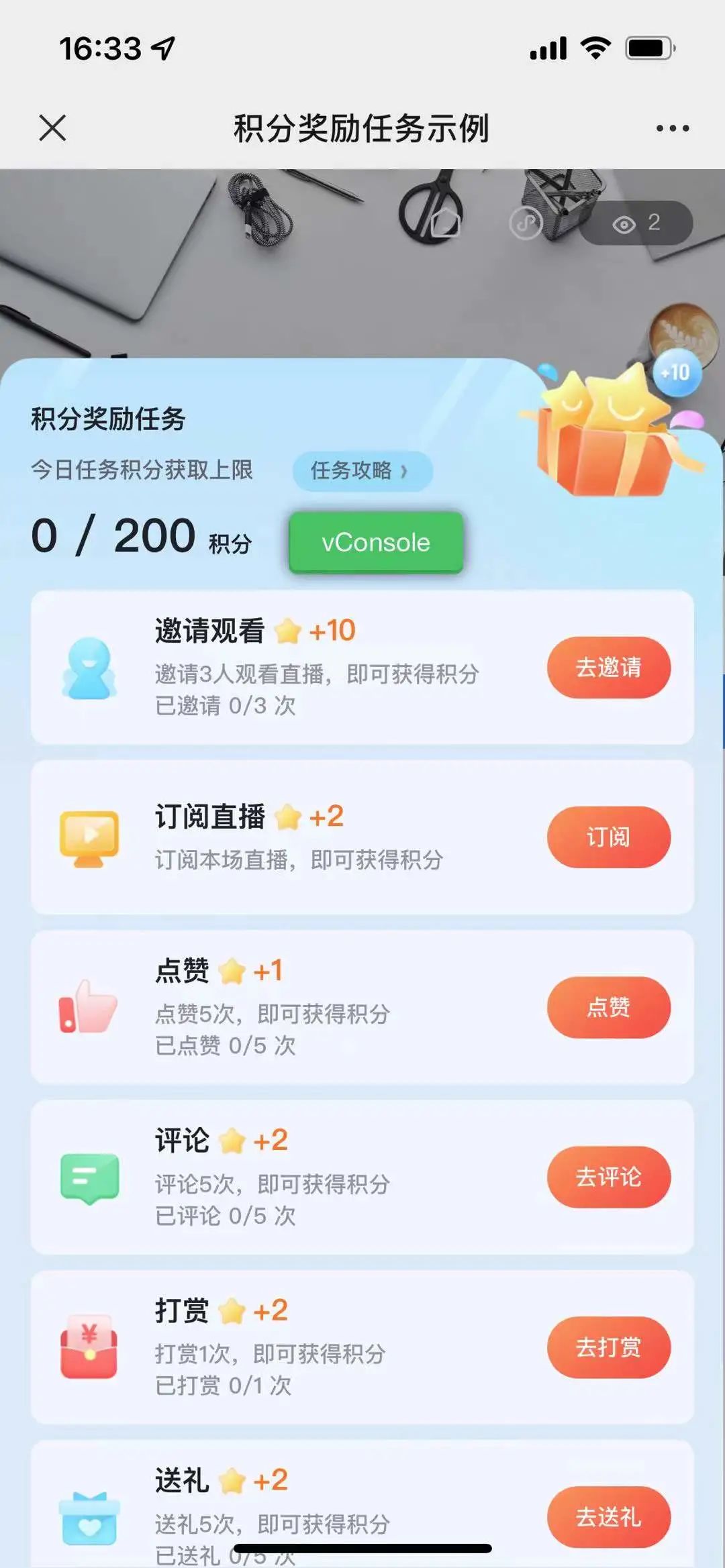Screen dimensions: 725x1568
Task: Tap the home icon over the video
Action: tap(444, 223)
